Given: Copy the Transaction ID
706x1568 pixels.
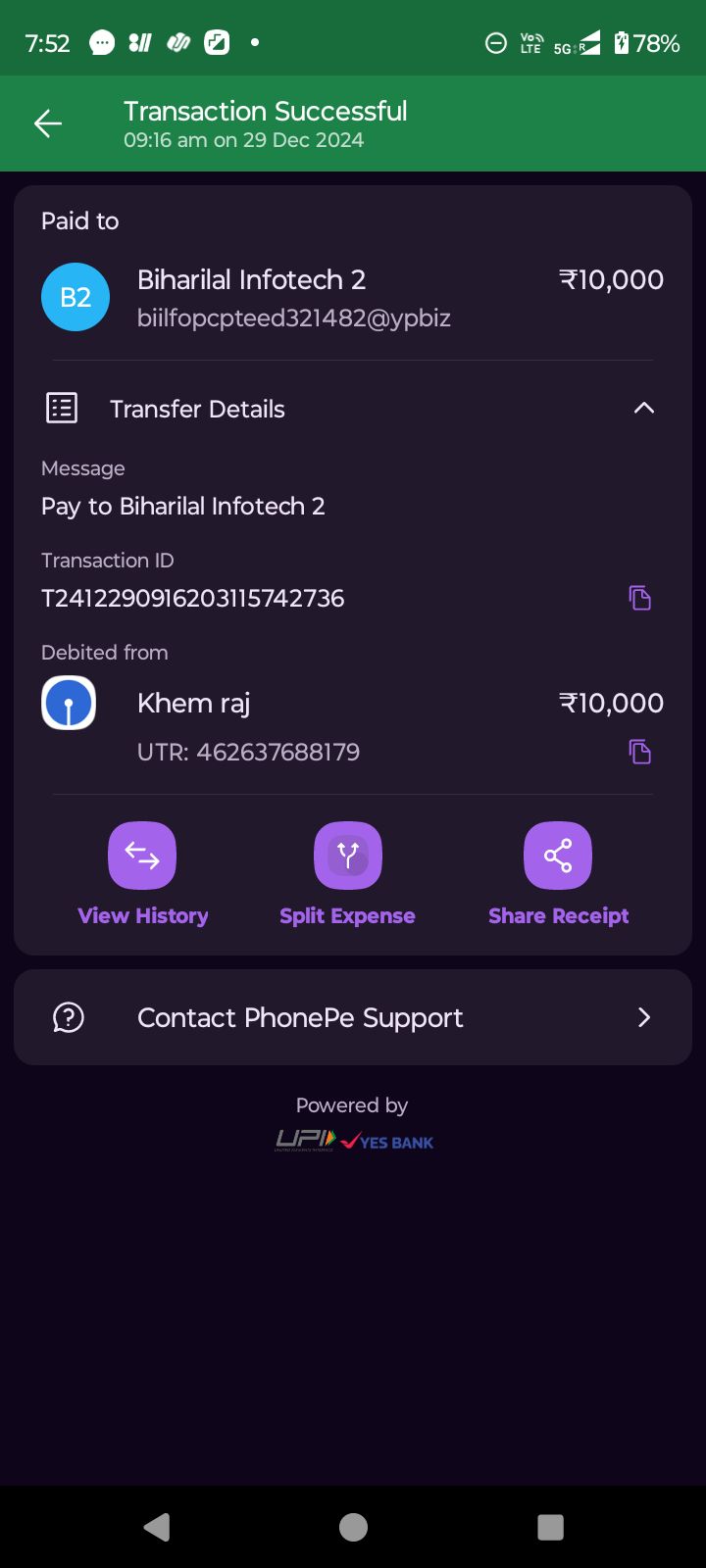Looking at the screenshot, I should [x=639, y=598].
